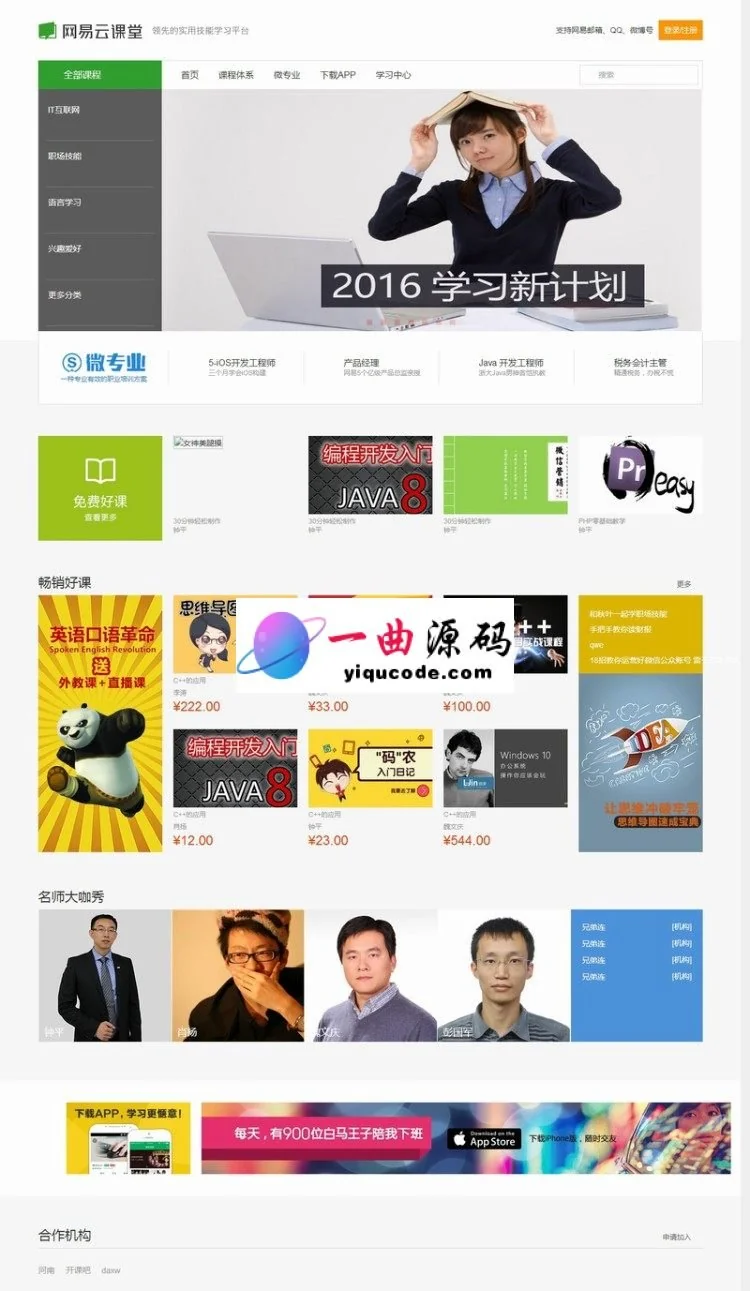Select the IT互联网 category in the sidebar
Screen dimensions: 750x1291
[64, 110]
